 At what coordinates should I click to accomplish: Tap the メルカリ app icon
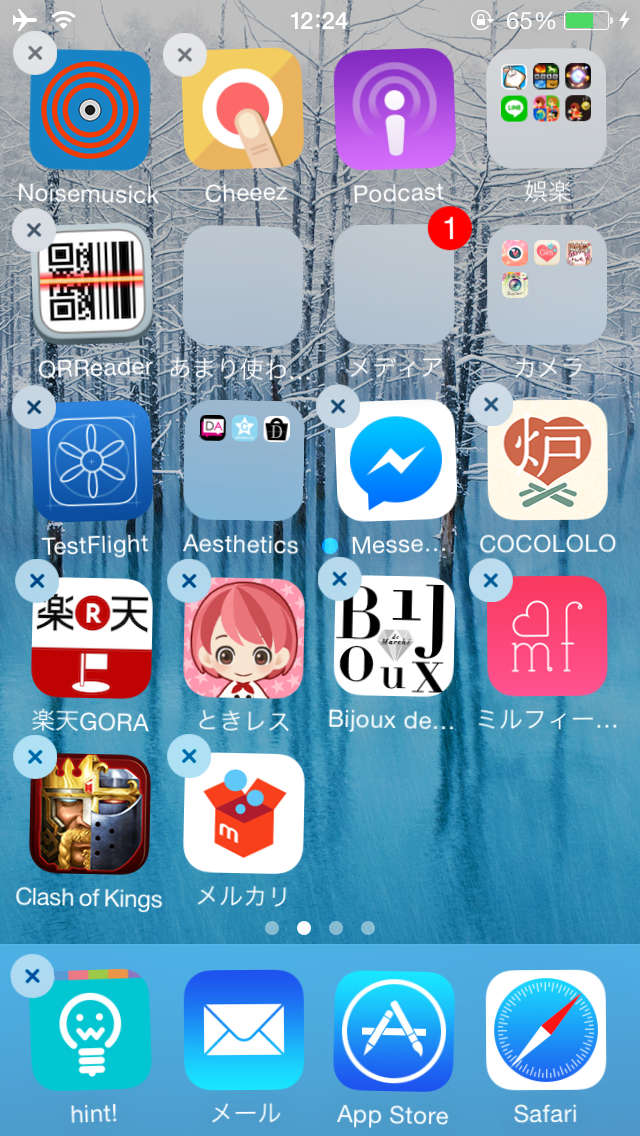[243, 814]
